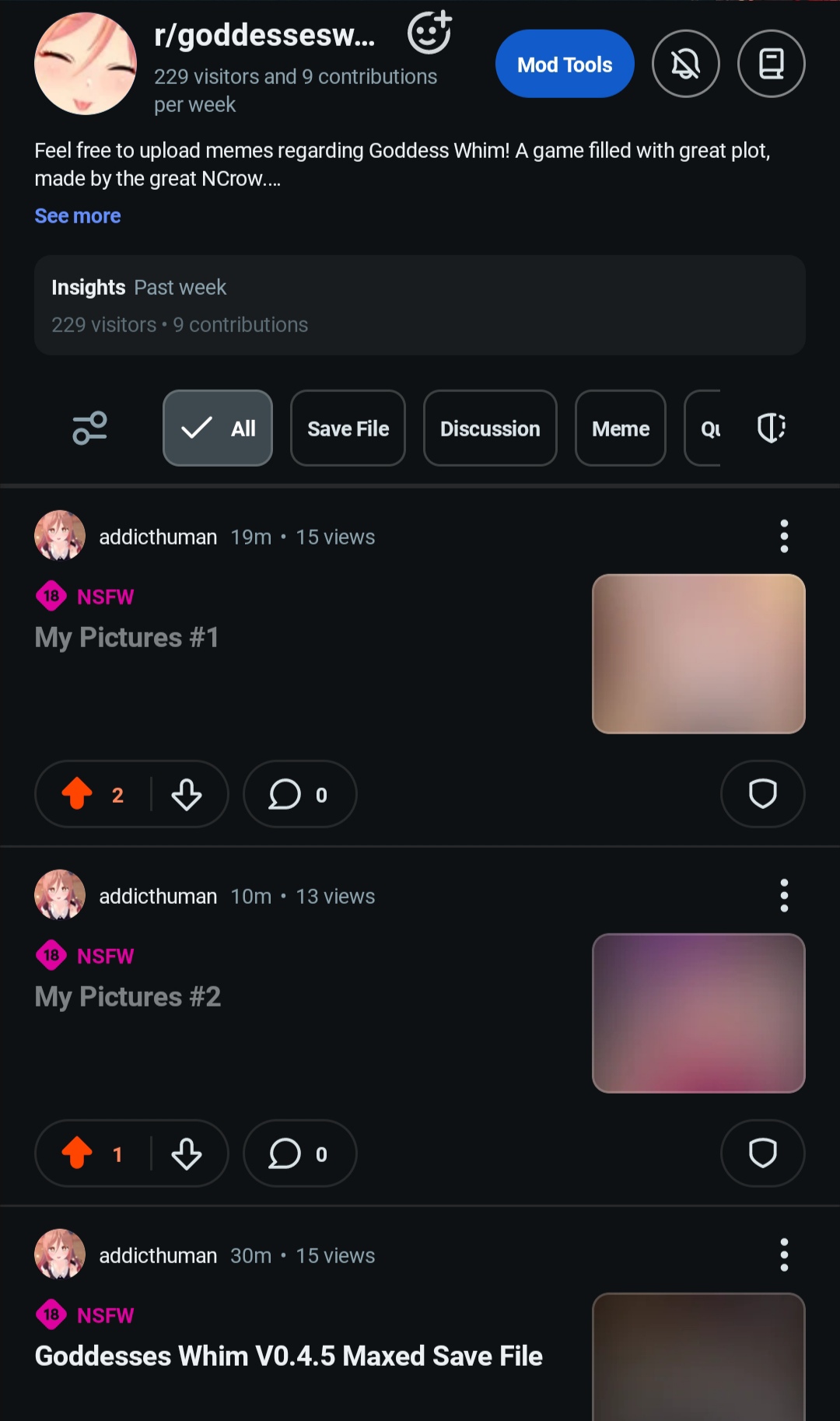Screen dimensions: 840x1421
Task: Expand description with See more
Action: [78, 216]
